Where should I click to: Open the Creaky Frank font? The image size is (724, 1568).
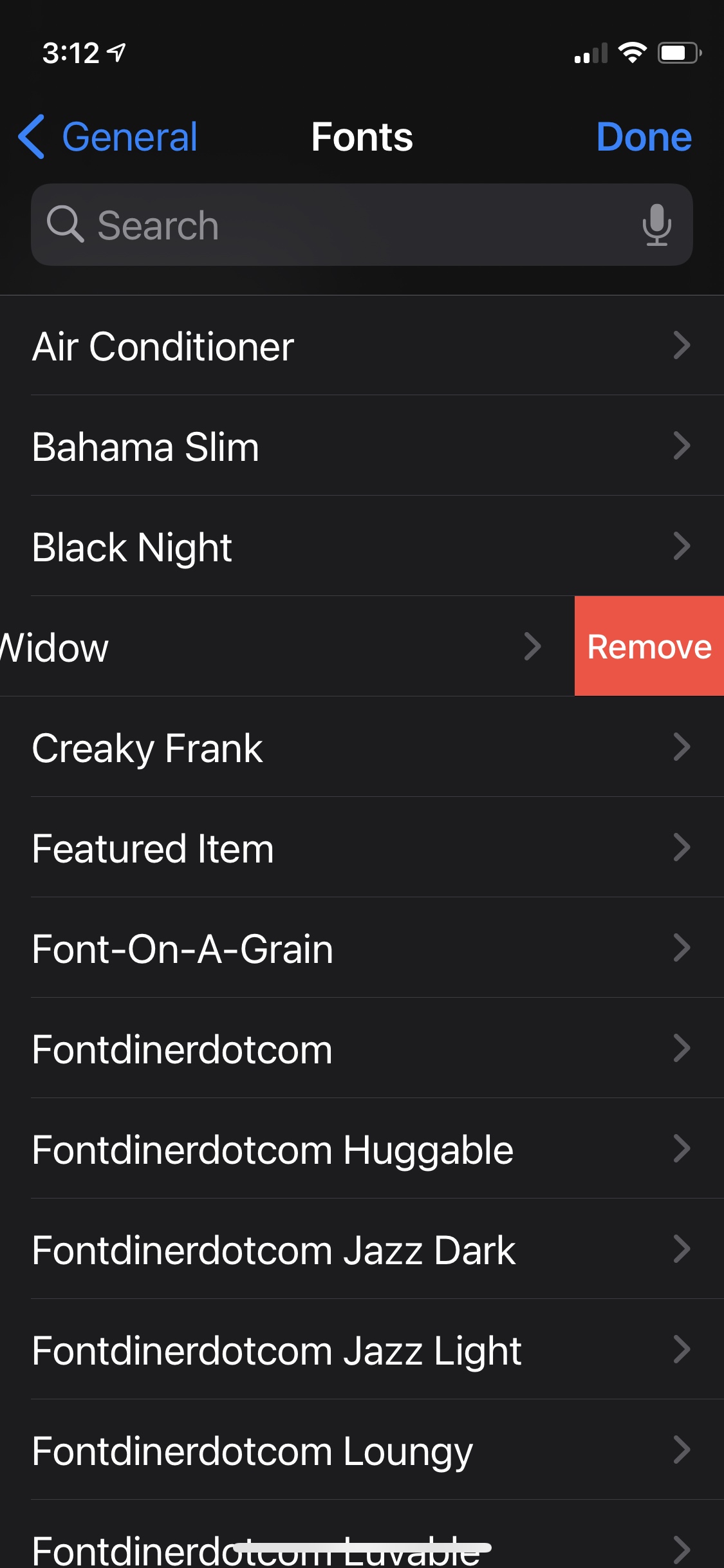[x=362, y=747]
